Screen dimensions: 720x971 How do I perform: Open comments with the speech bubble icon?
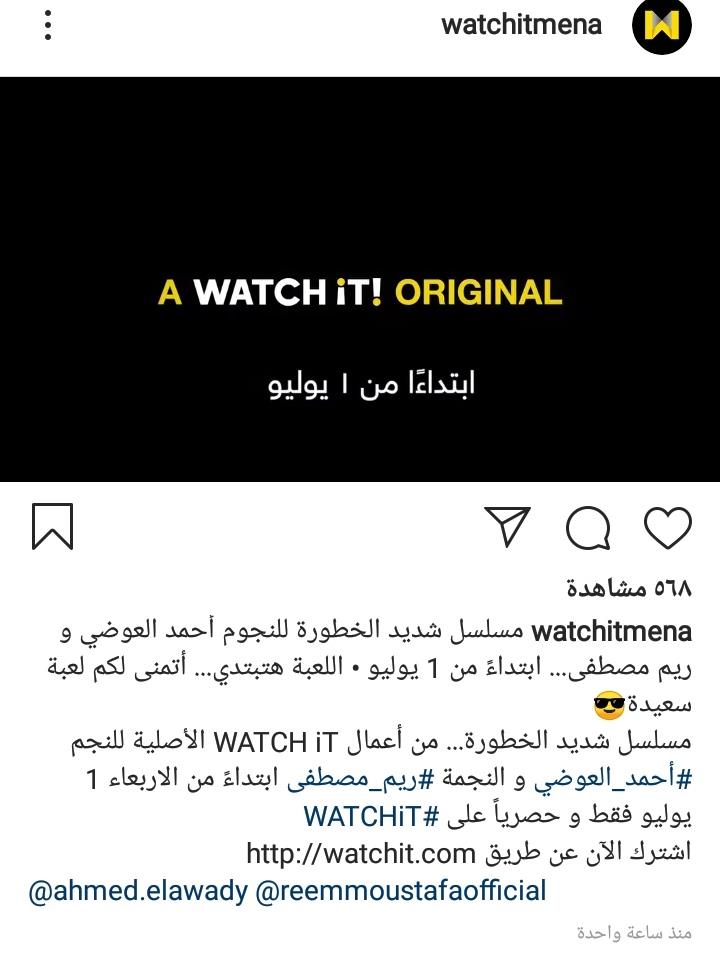click(588, 527)
